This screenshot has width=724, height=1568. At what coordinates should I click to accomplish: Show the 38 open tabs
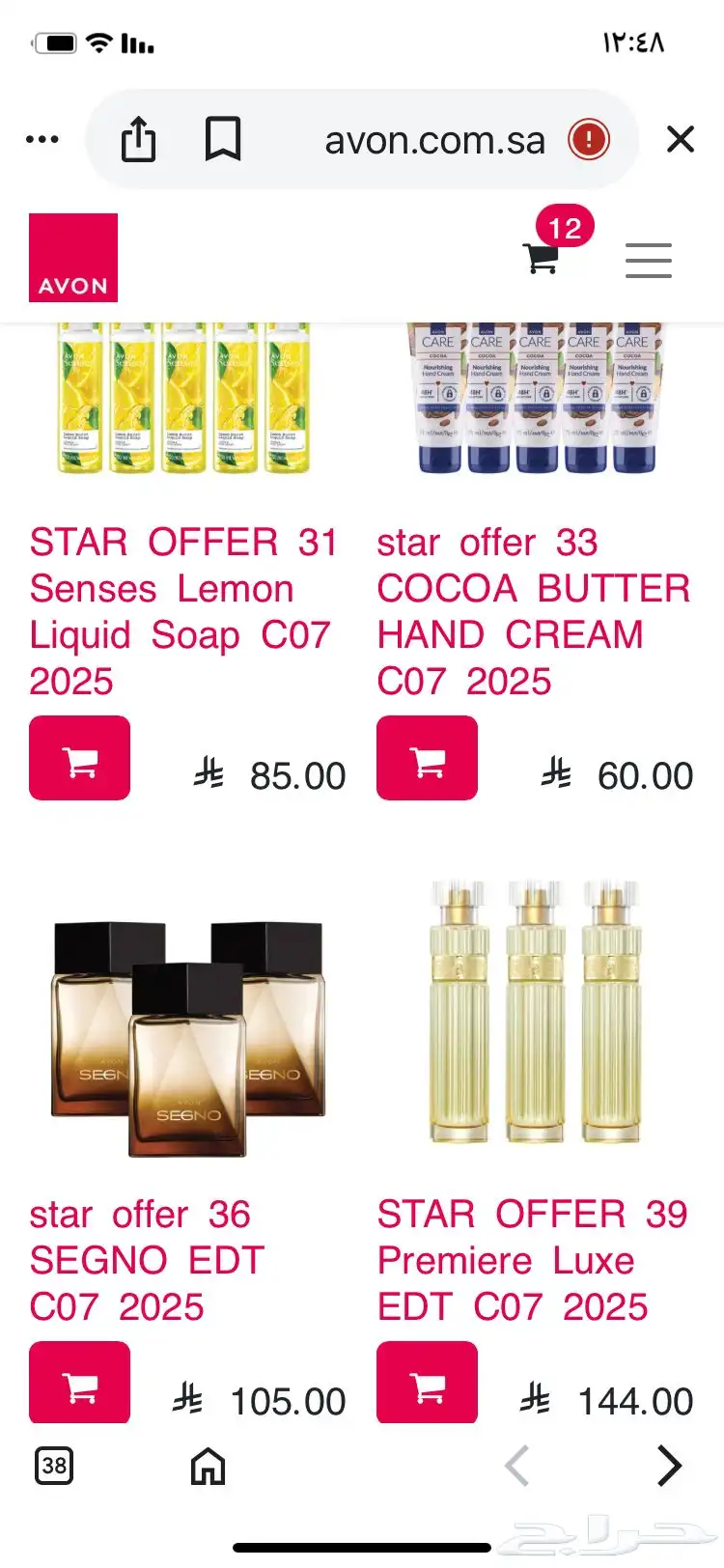[x=54, y=1466]
